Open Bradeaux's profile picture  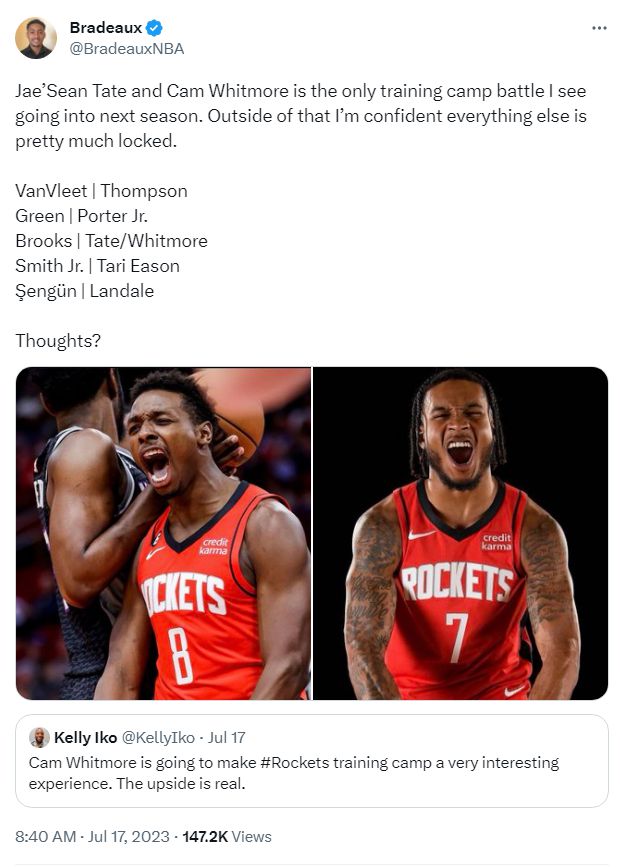(35, 38)
